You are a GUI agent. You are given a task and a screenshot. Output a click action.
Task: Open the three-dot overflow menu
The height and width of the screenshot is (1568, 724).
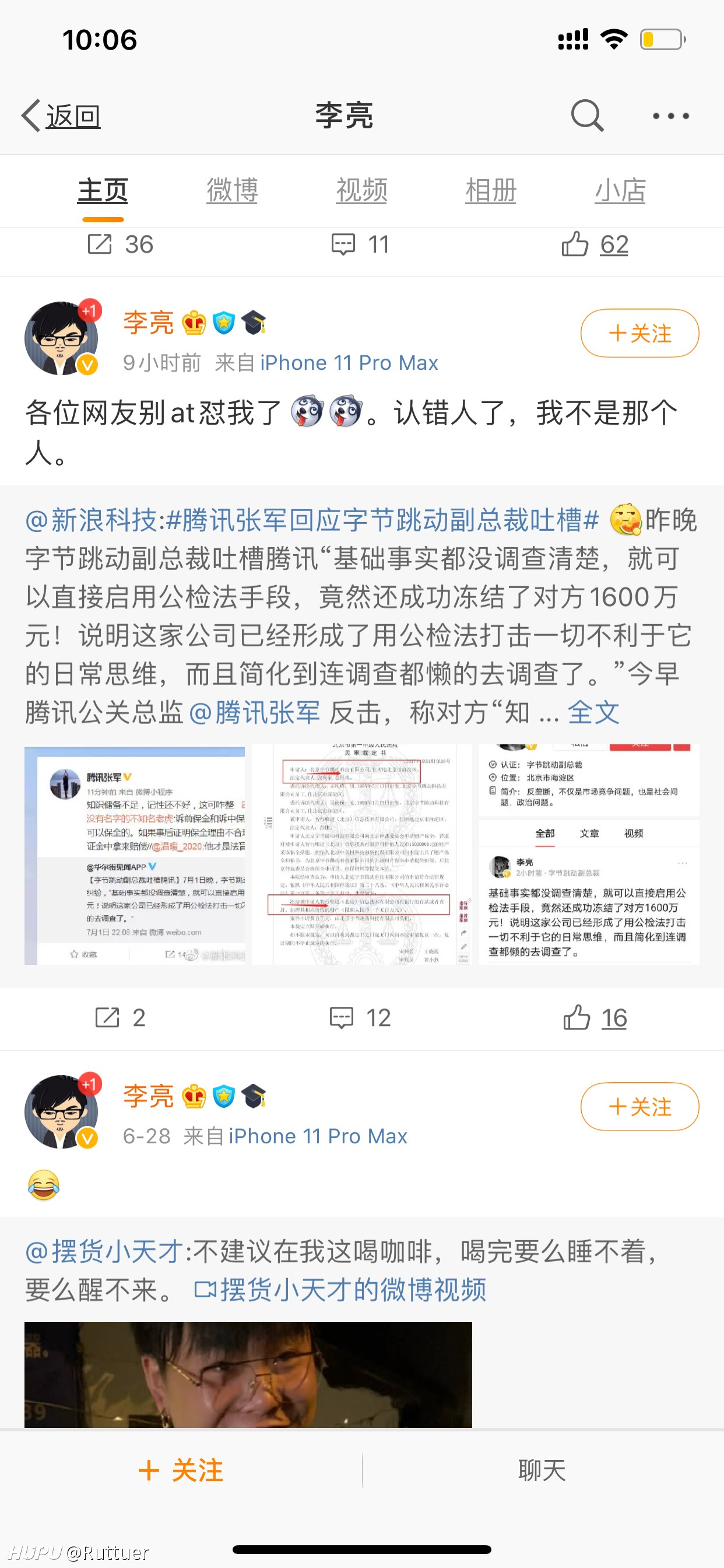(670, 116)
